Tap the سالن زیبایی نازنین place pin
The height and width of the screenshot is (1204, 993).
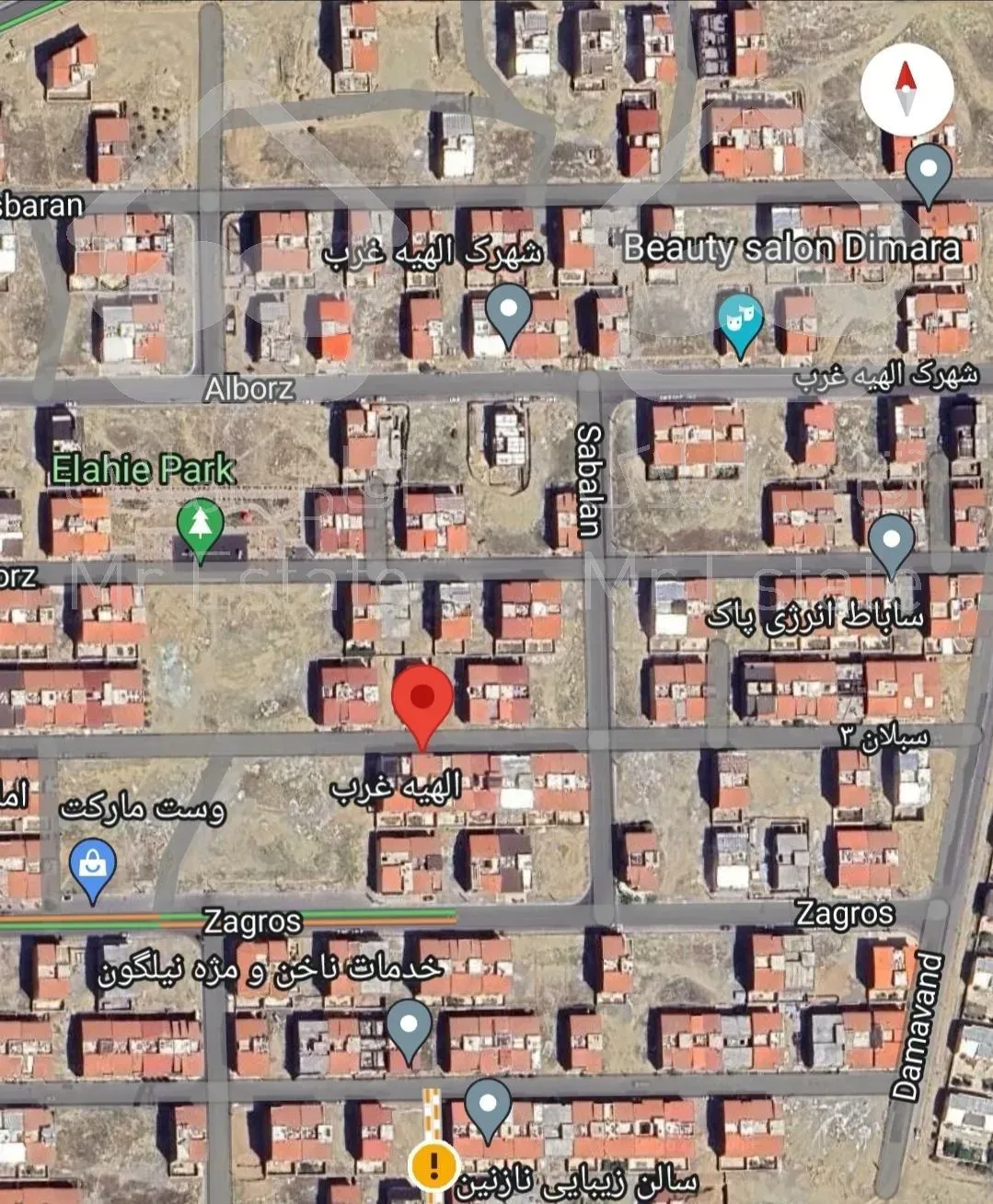tap(488, 1106)
